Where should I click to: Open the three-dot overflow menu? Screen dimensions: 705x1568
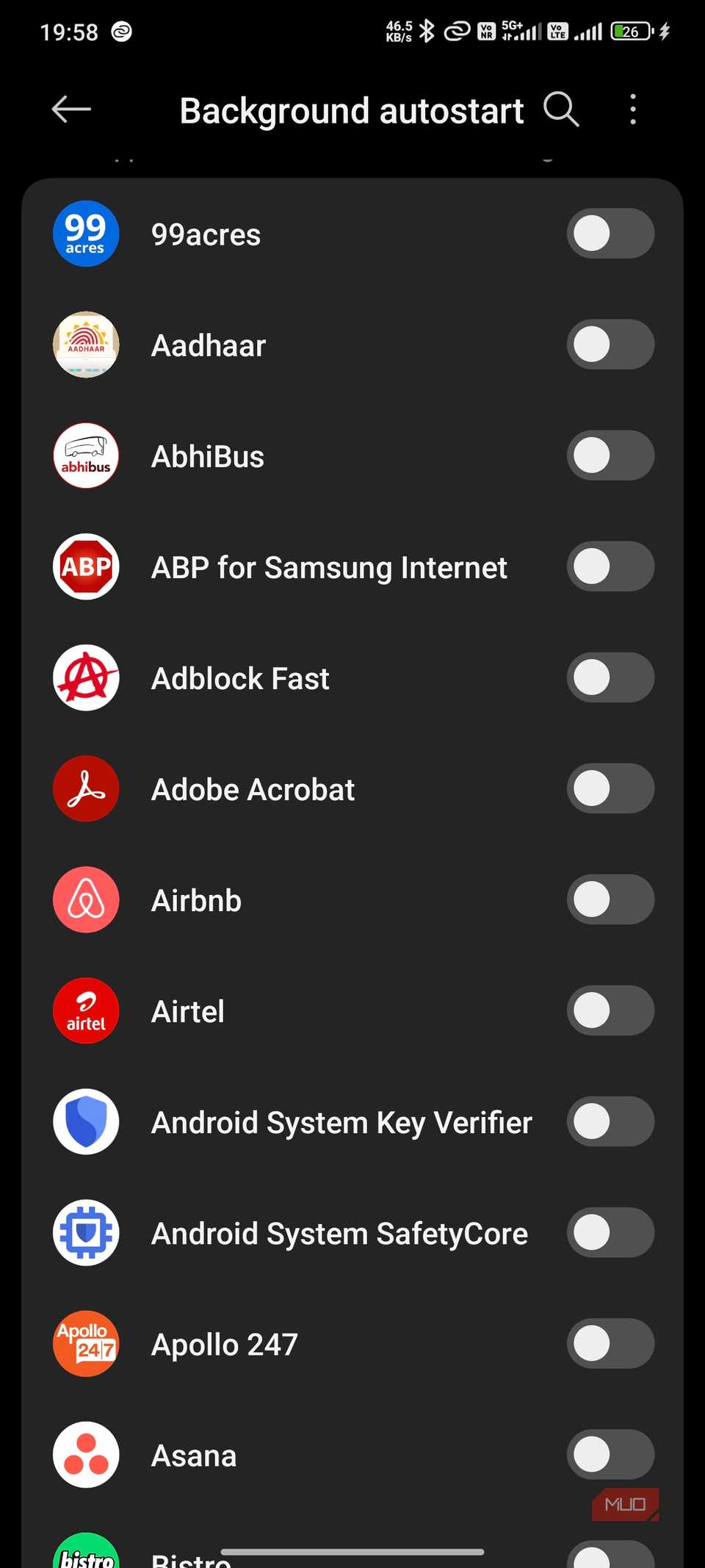(633, 109)
